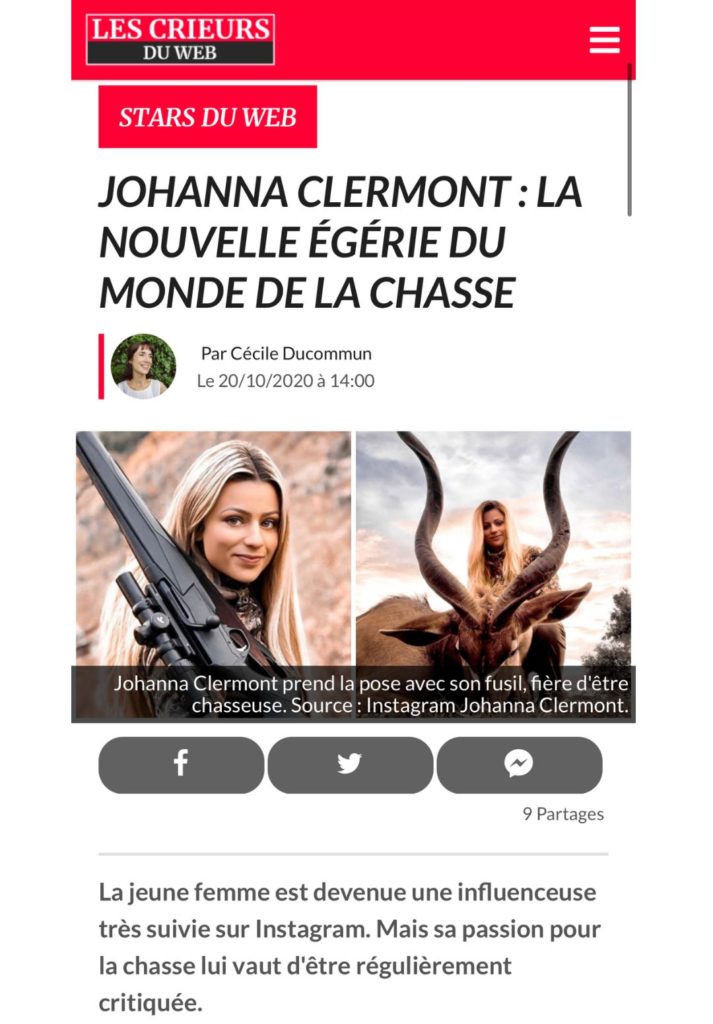Screen dimensions: 713x1024
Task: Share the article on Twitter
Action: [349, 765]
